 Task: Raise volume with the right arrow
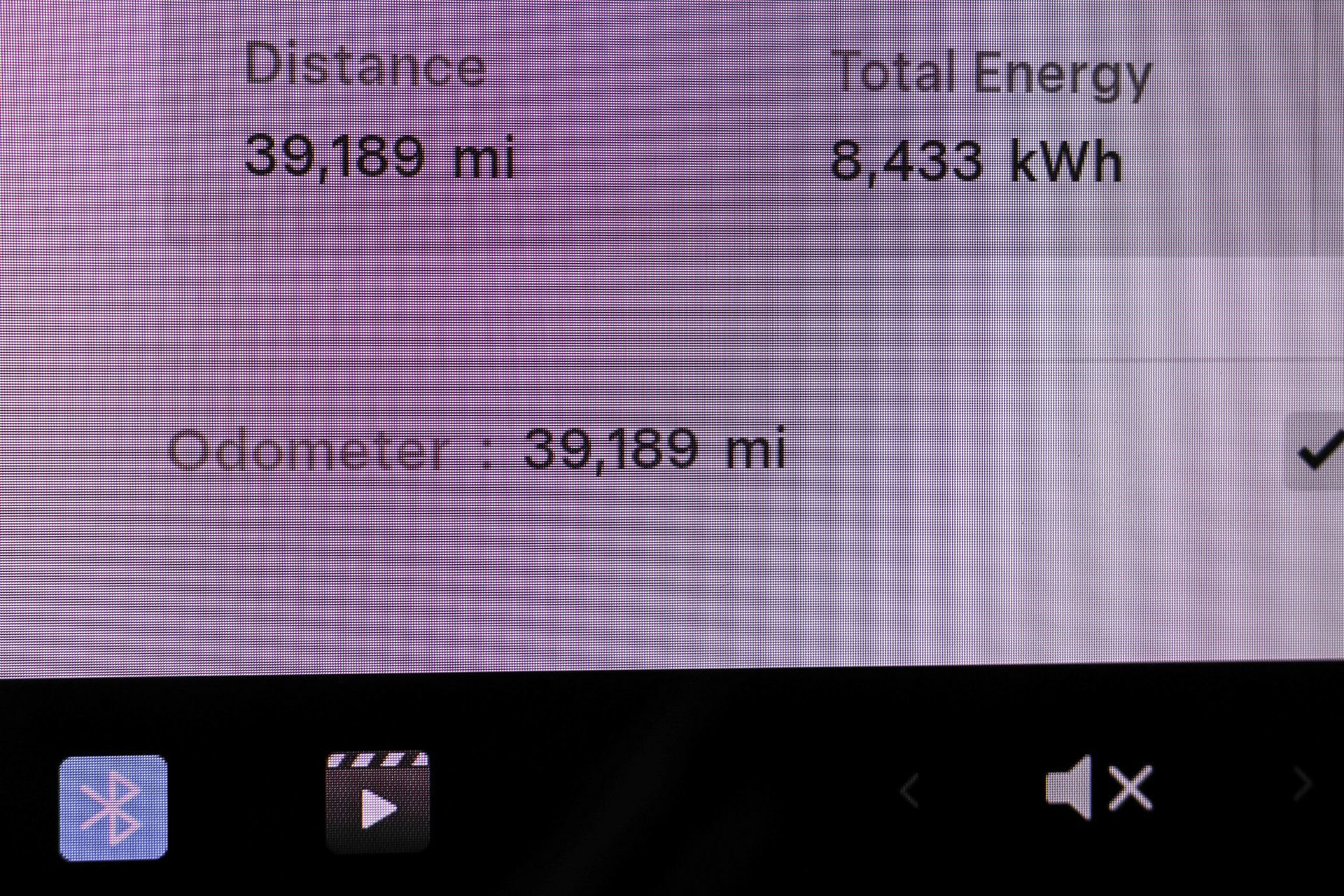point(1303,785)
